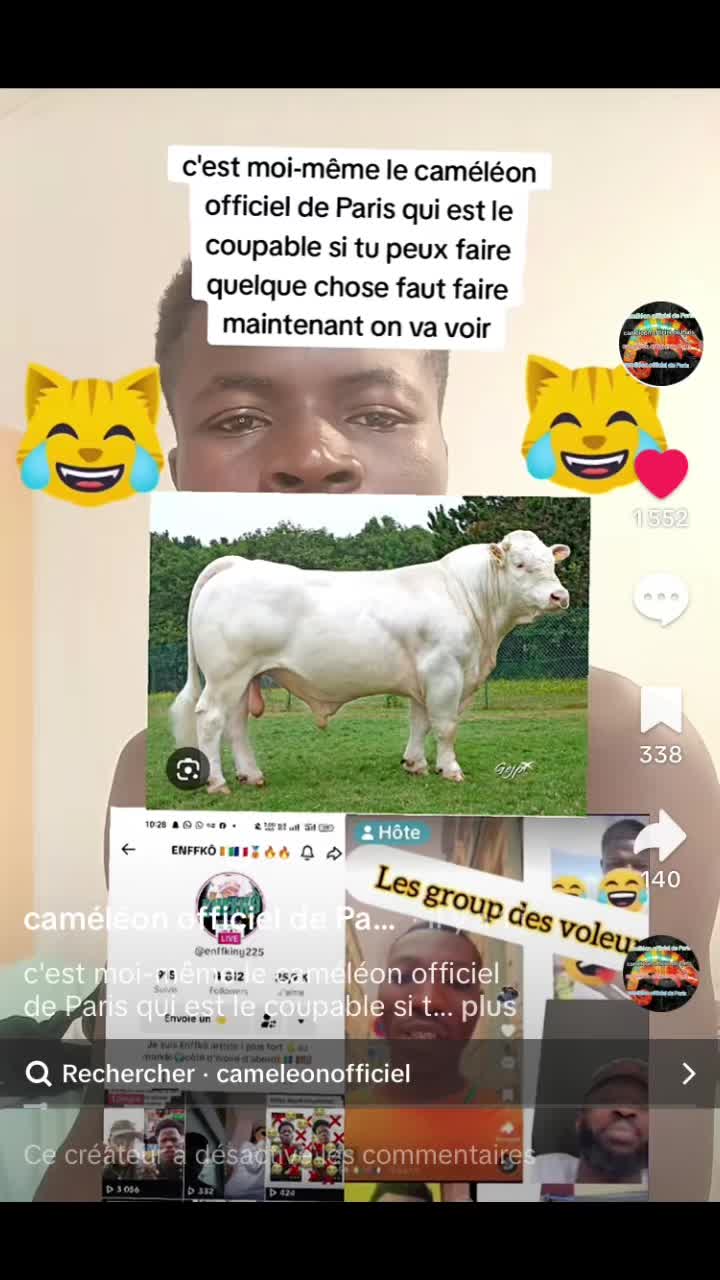Open caméléon officiel de Pa... username

point(210,920)
